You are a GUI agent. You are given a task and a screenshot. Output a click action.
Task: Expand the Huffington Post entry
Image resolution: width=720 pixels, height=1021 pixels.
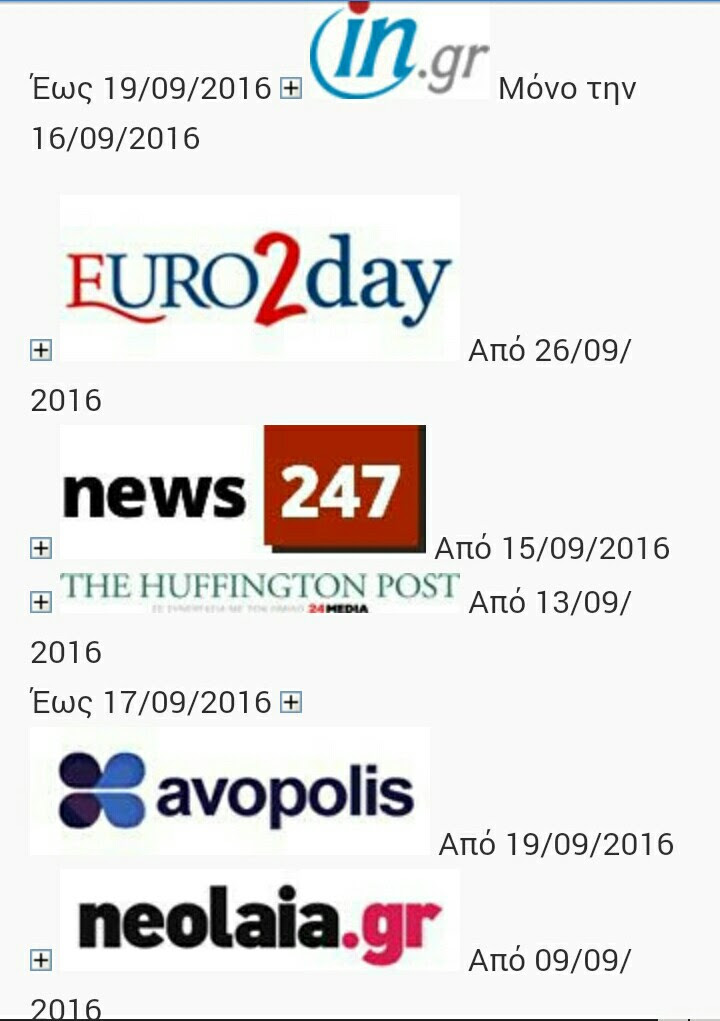coord(41,602)
